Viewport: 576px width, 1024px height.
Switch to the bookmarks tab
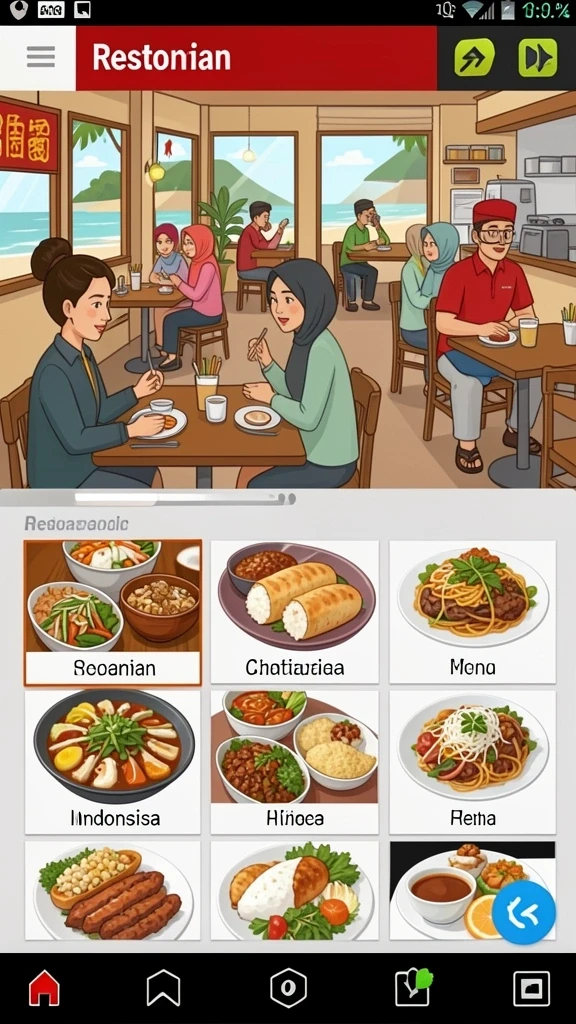[163, 988]
